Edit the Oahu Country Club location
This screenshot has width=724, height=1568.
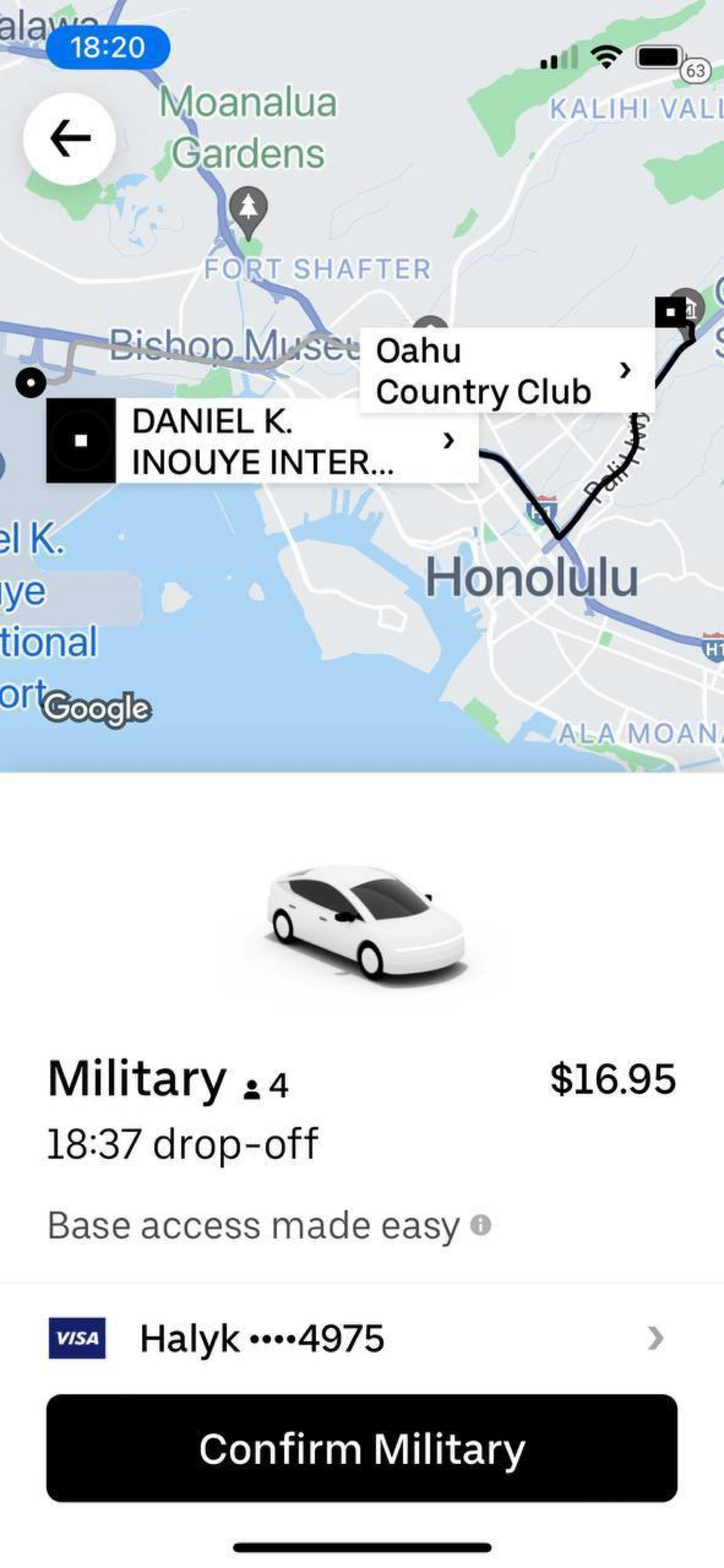[506, 370]
